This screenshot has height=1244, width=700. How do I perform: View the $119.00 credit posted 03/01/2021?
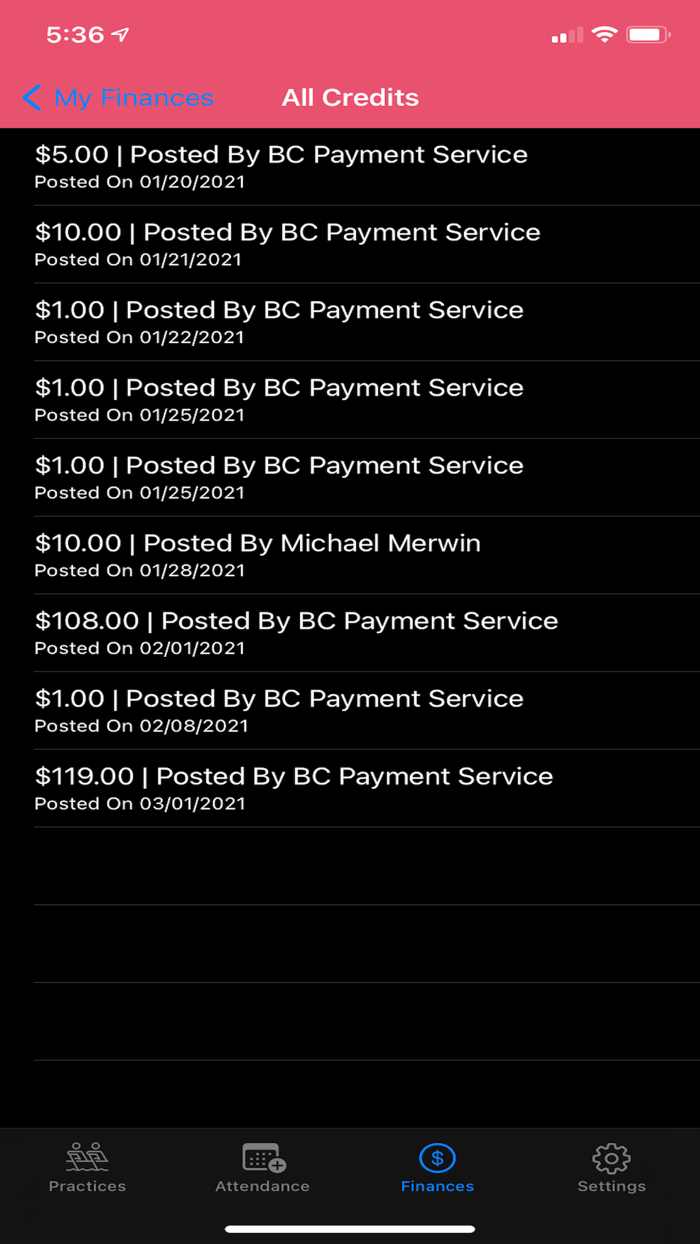pos(350,788)
